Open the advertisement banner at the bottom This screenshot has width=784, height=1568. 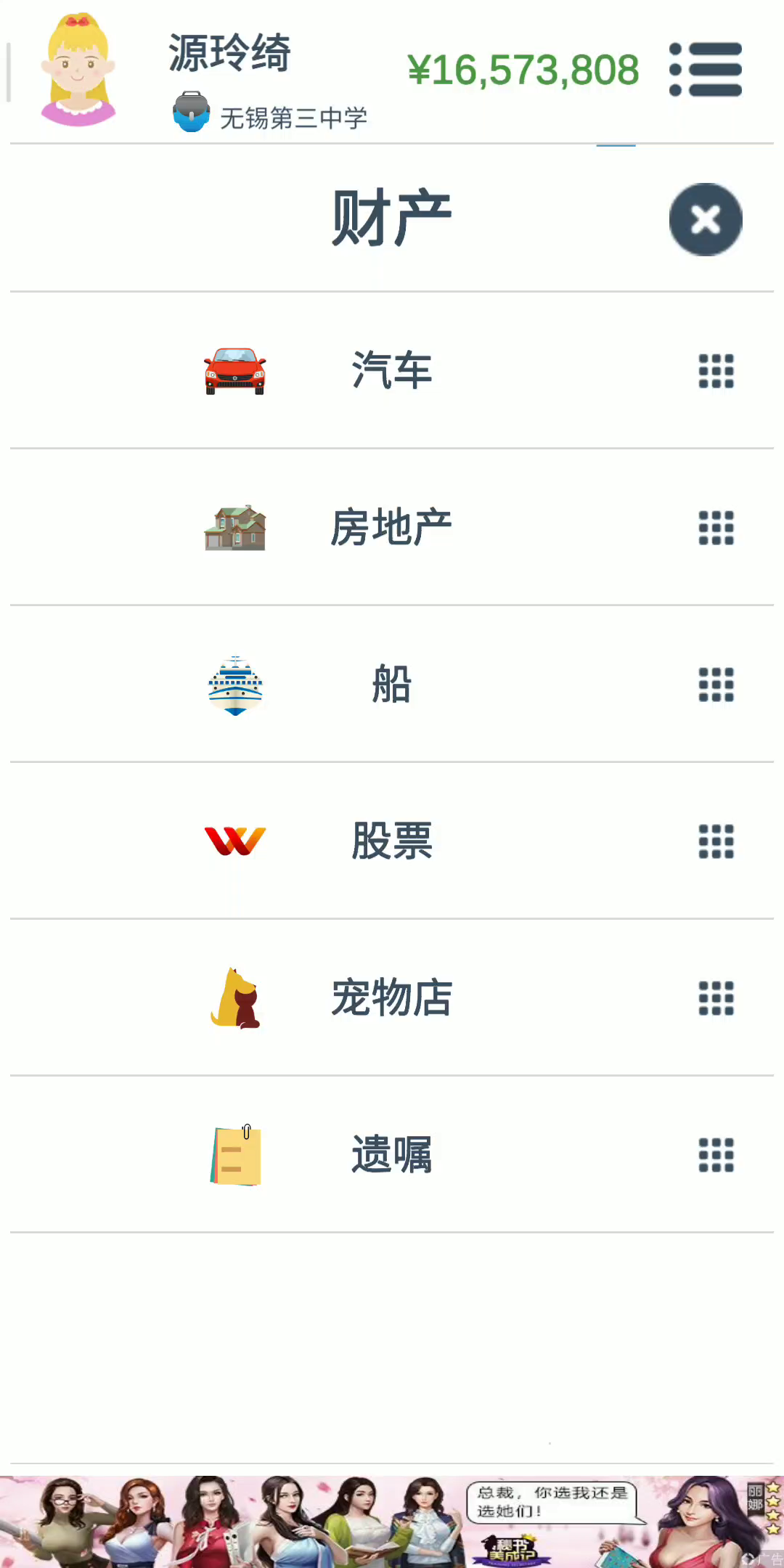(392, 1522)
